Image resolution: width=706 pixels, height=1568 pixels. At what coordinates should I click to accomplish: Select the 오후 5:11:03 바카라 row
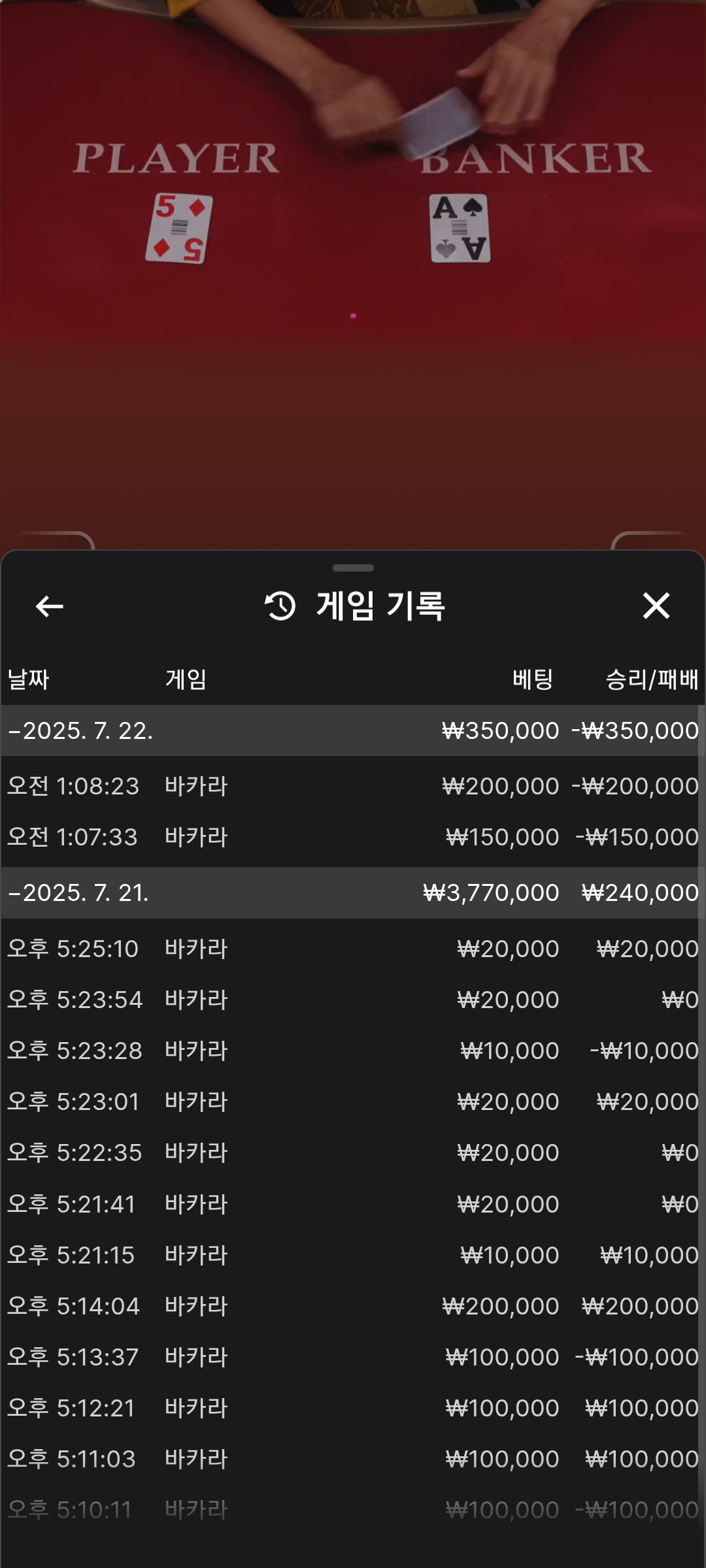353,1459
